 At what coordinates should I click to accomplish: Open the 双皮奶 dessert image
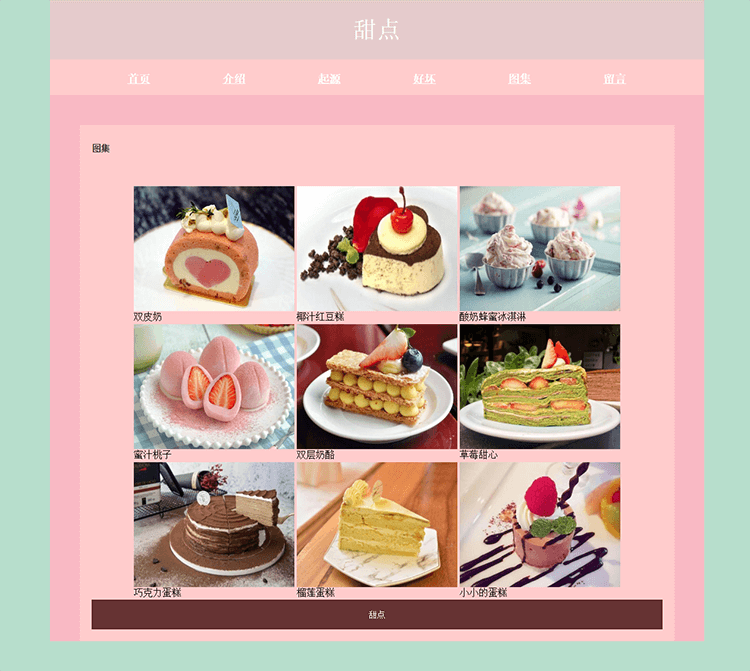point(214,248)
